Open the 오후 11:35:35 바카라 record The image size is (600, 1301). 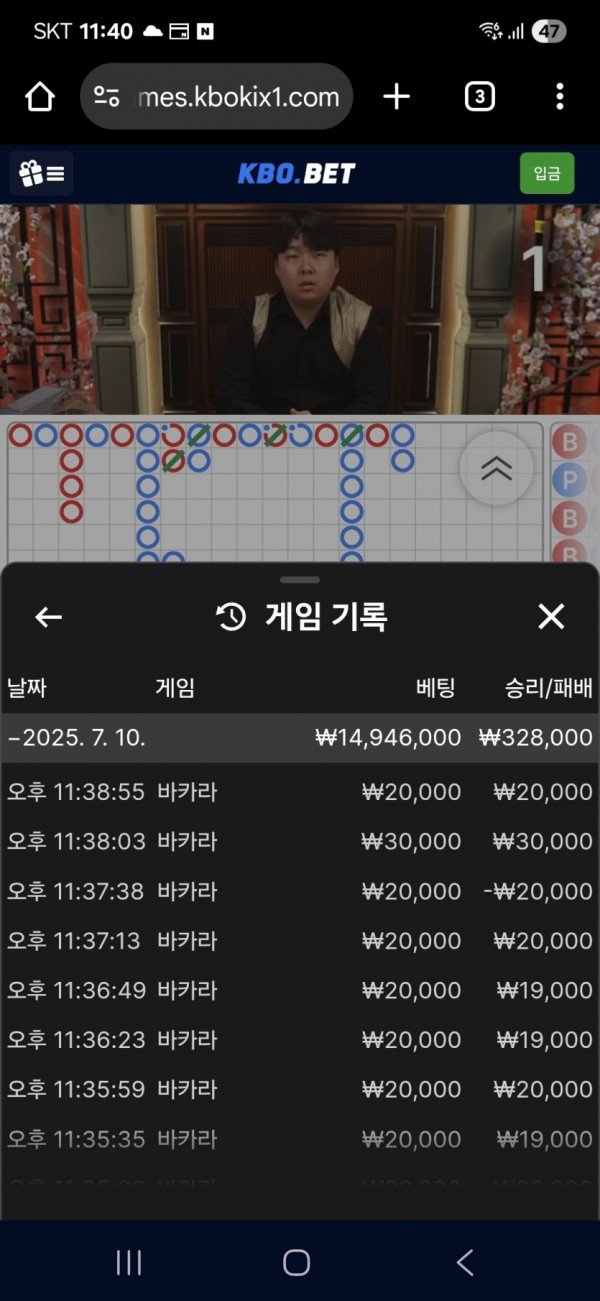300,1139
